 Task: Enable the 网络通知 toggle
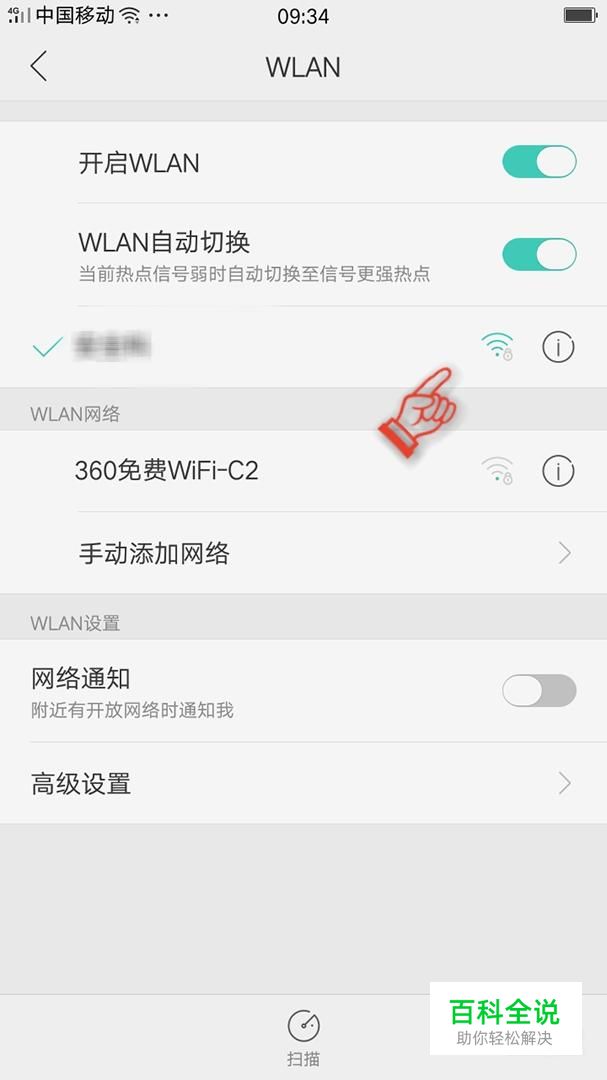(x=539, y=690)
